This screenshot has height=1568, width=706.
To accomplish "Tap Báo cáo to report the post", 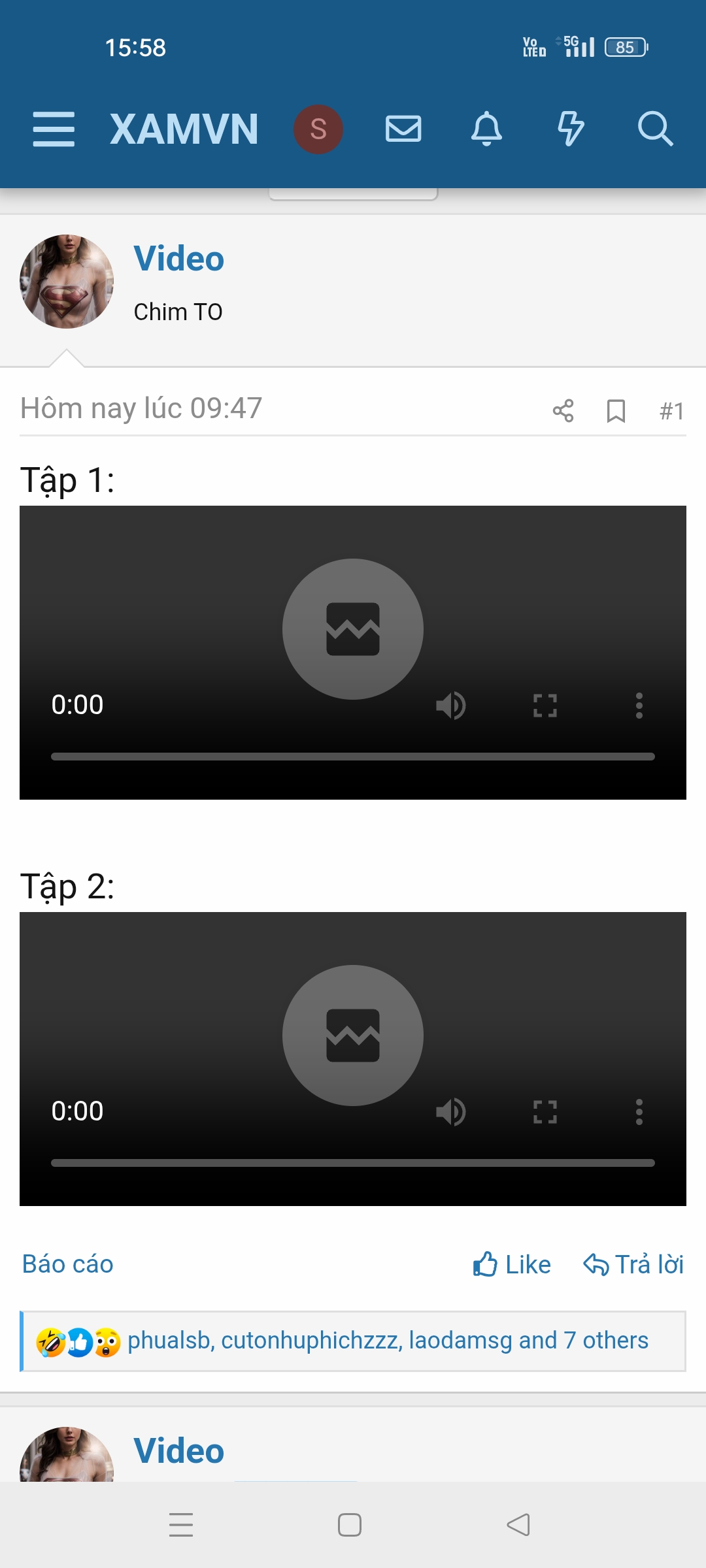I will (x=67, y=1264).
